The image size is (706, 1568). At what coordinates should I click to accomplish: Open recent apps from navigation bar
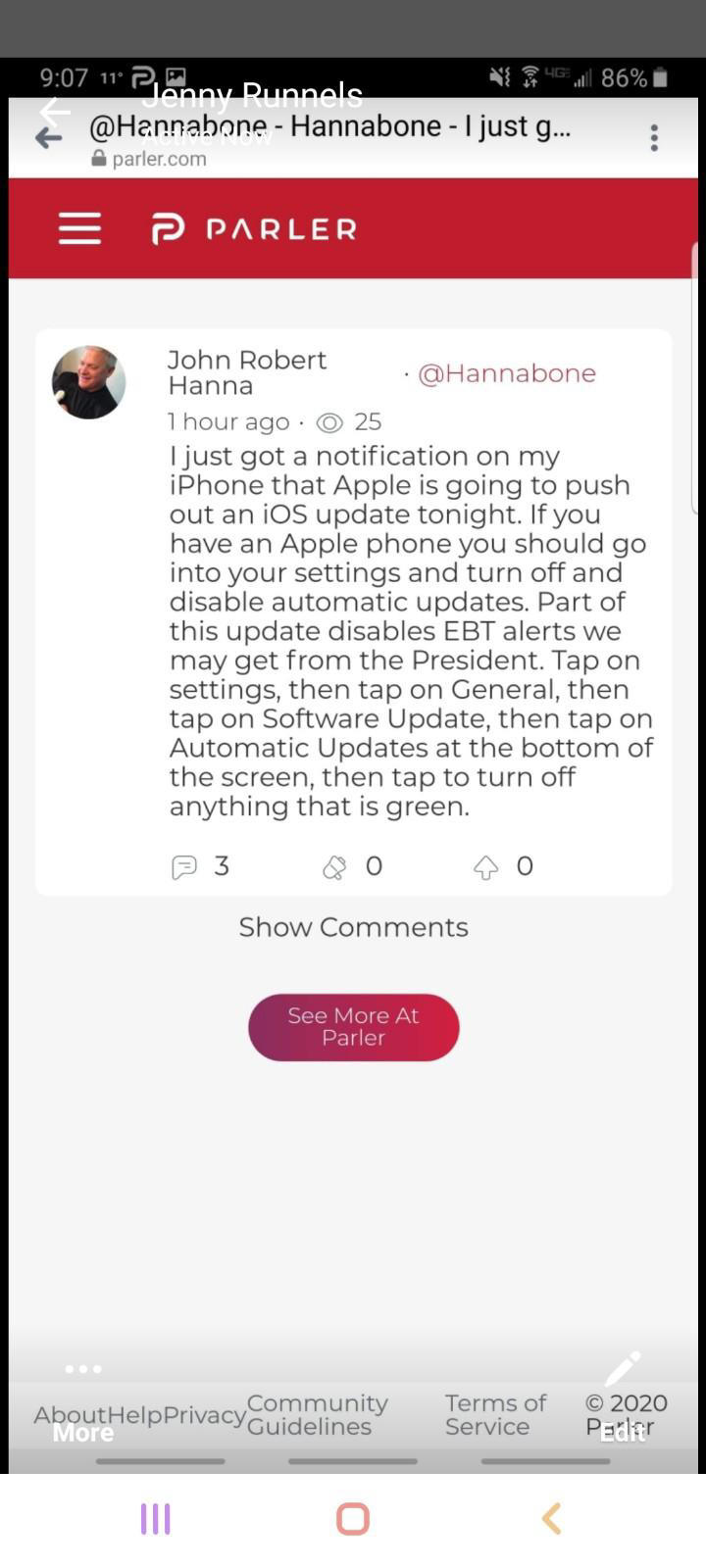155,1519
